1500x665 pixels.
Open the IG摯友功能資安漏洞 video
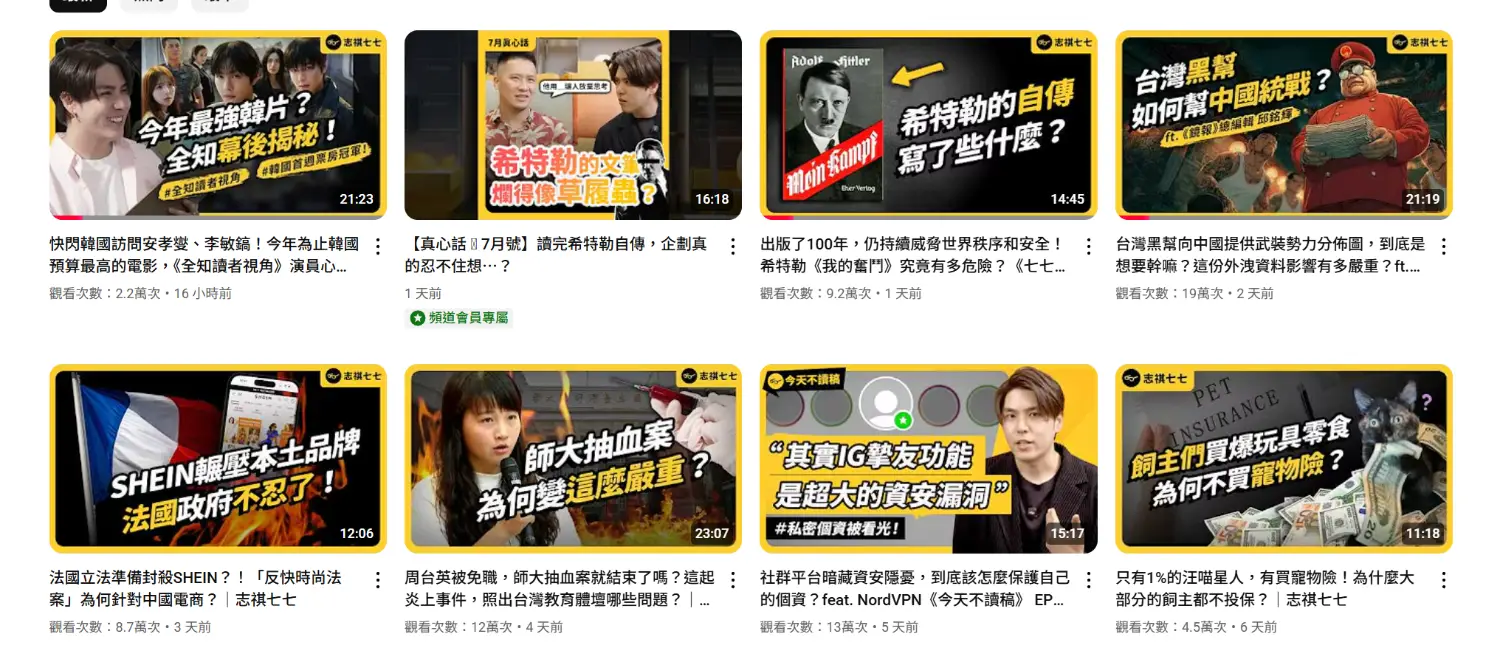[928, 458]
